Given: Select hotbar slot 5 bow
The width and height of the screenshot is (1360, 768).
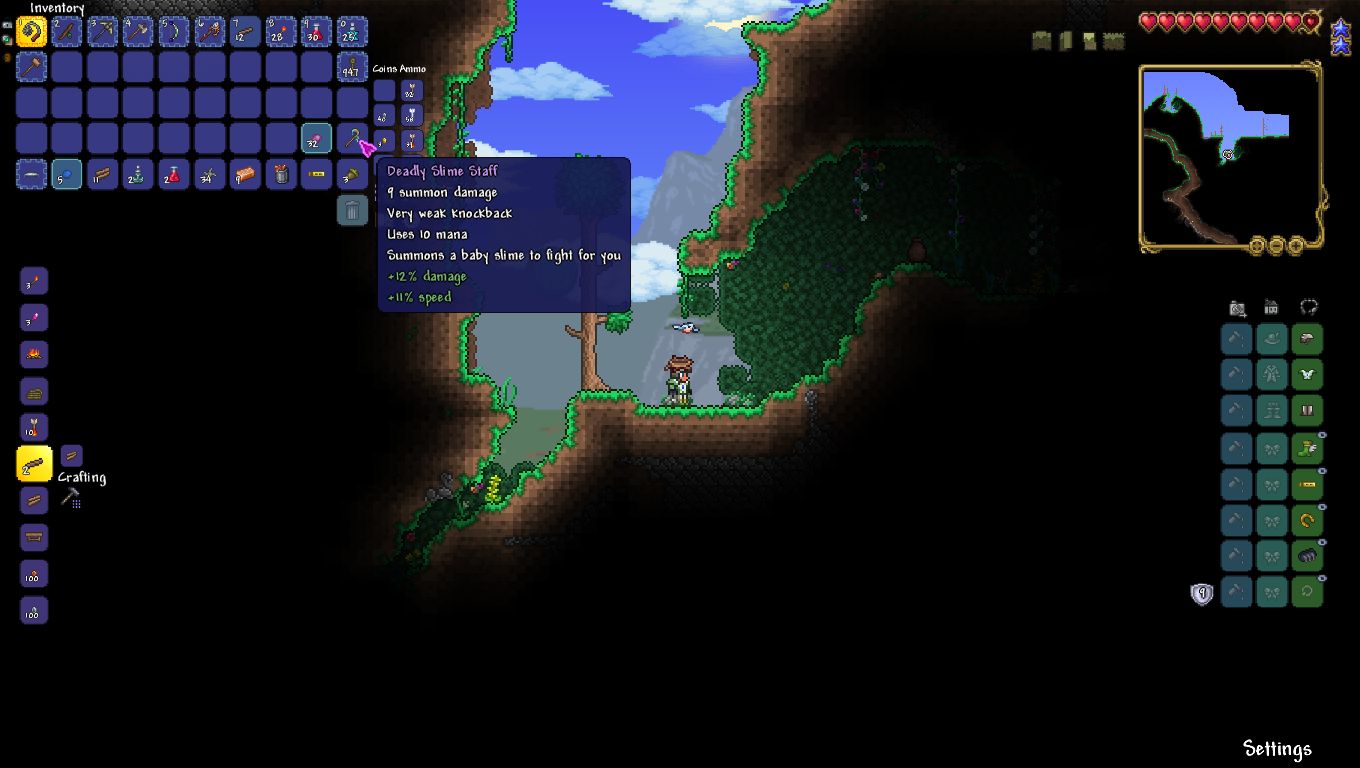Looking at the screenshot, I should coord(173,32).
